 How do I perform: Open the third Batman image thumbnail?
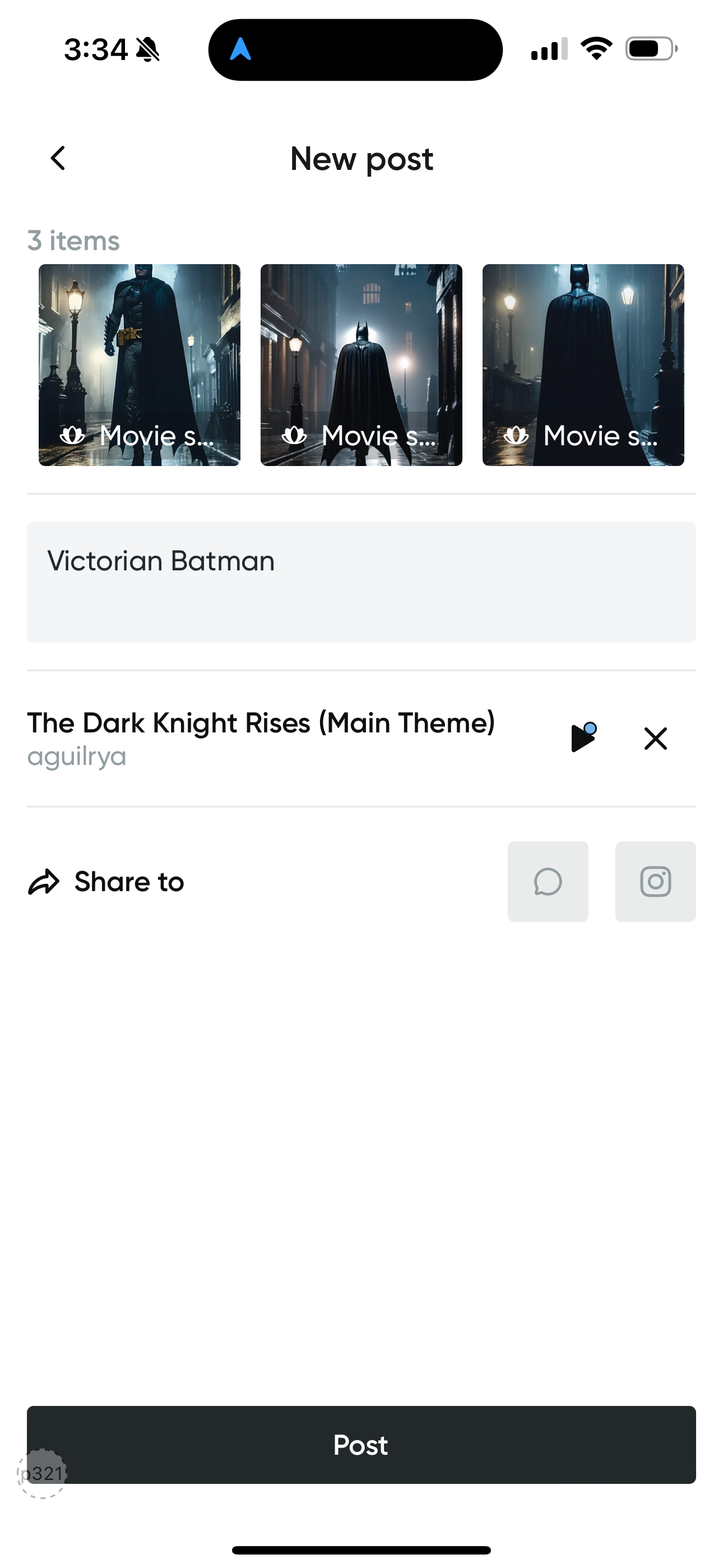[x=583, y=365]
